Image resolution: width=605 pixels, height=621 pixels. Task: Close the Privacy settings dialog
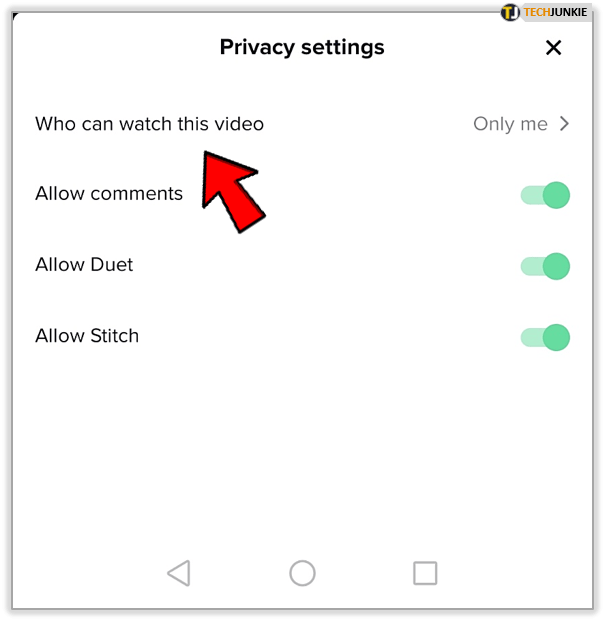553,48
